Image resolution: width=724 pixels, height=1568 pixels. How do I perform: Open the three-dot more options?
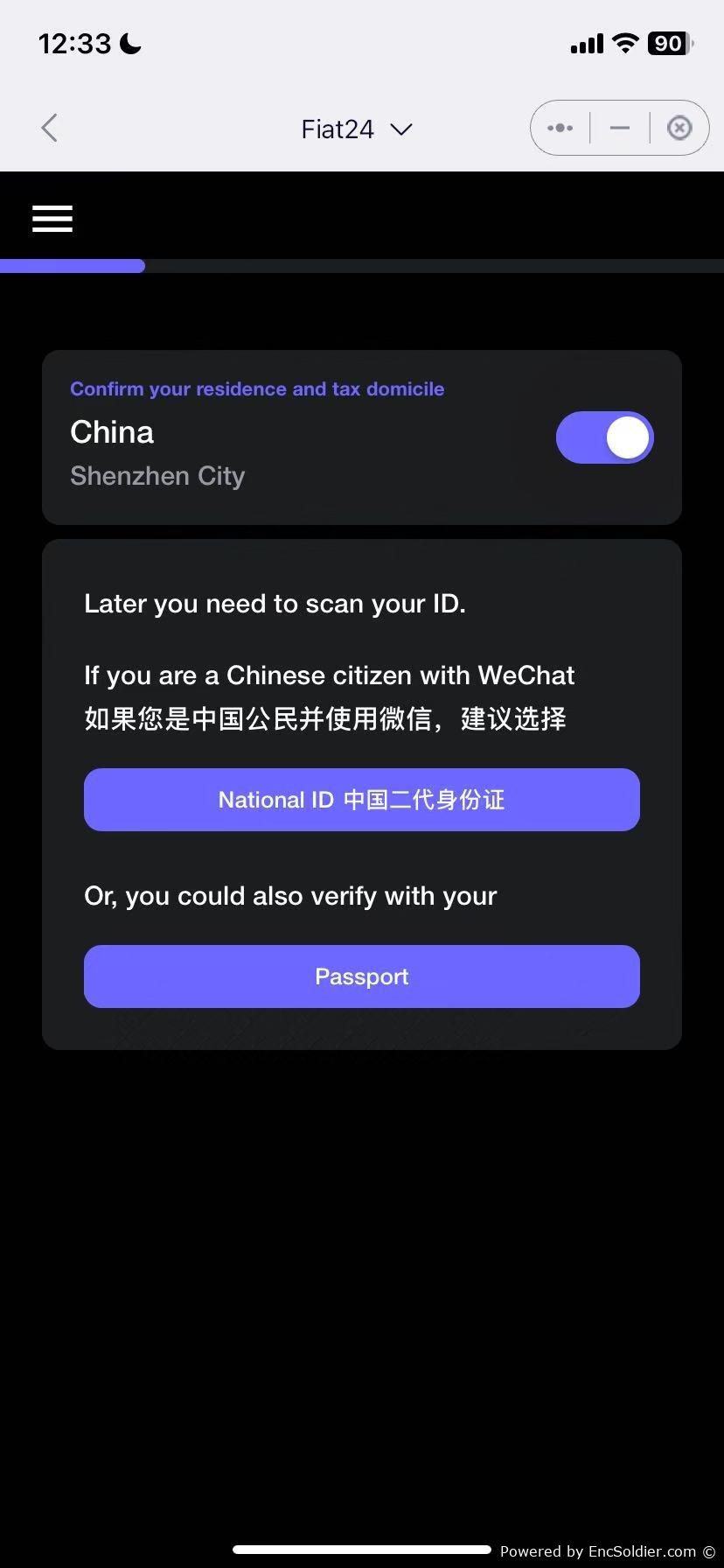560,128
